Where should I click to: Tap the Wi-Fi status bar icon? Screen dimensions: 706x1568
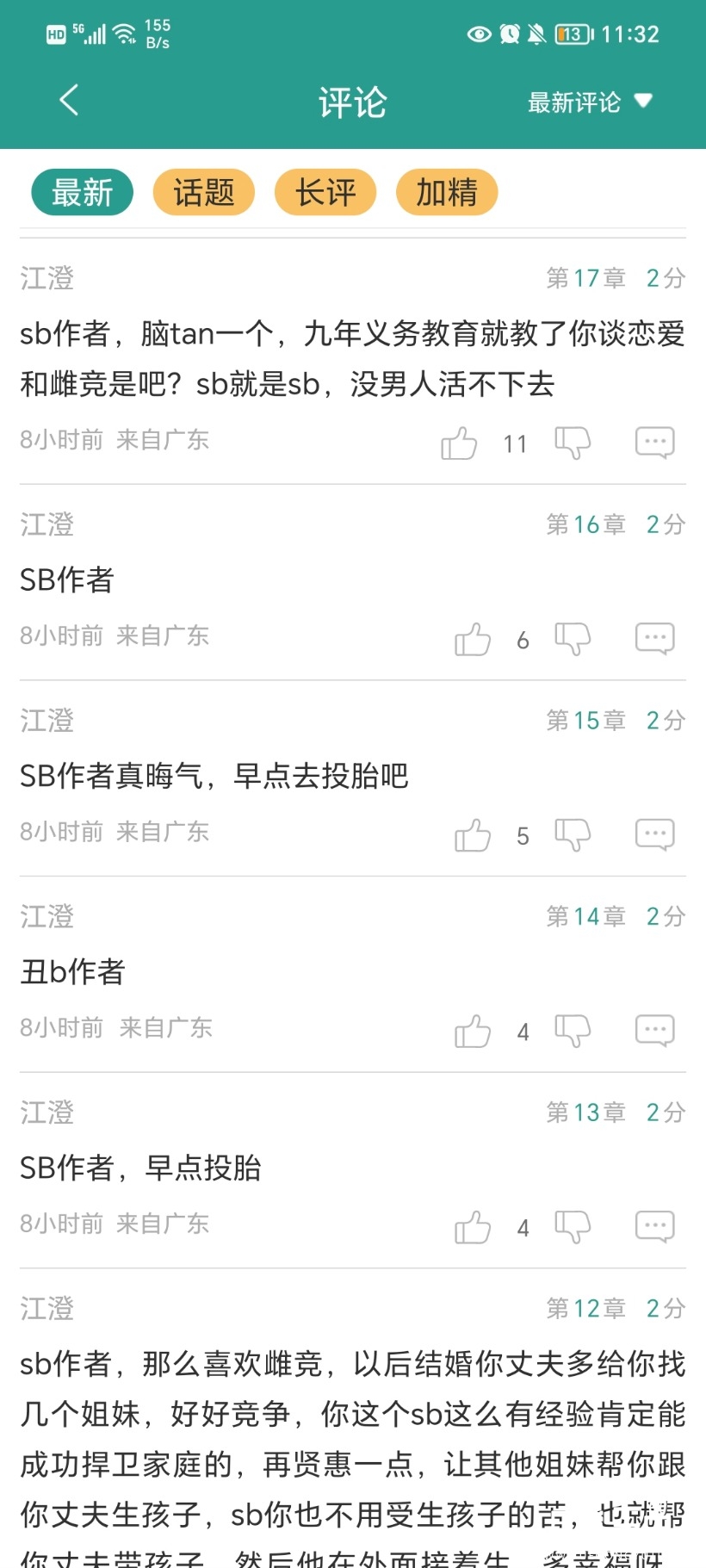point(123,33)
